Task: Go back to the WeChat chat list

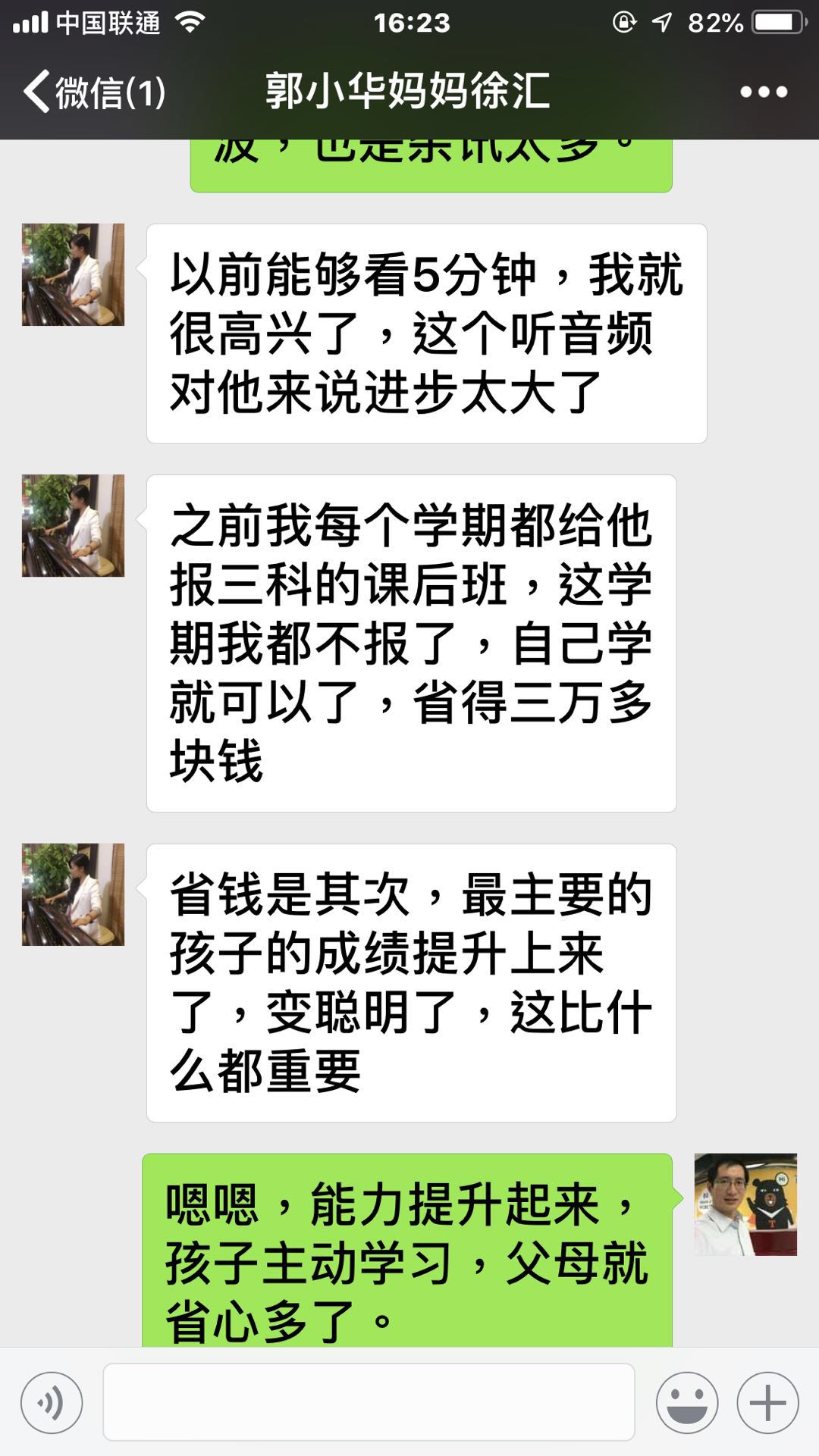Action: [x=93, y=92]
